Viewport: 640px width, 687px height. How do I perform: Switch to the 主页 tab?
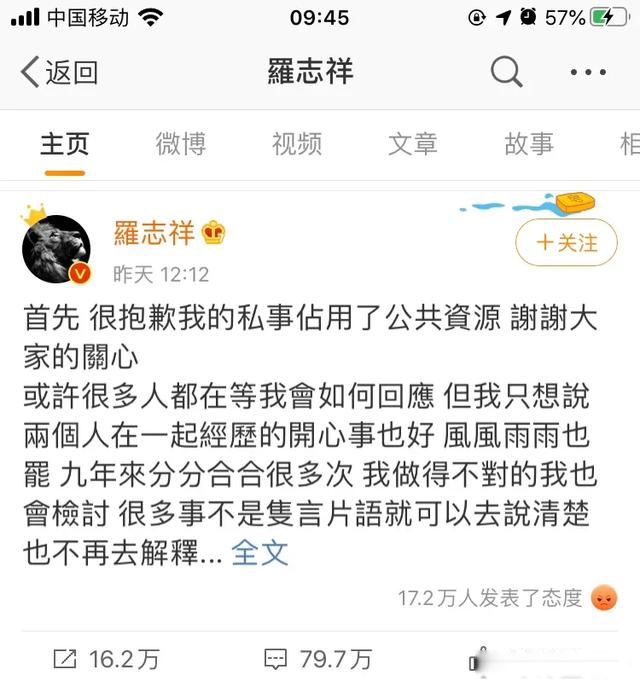tap(64, 144)
